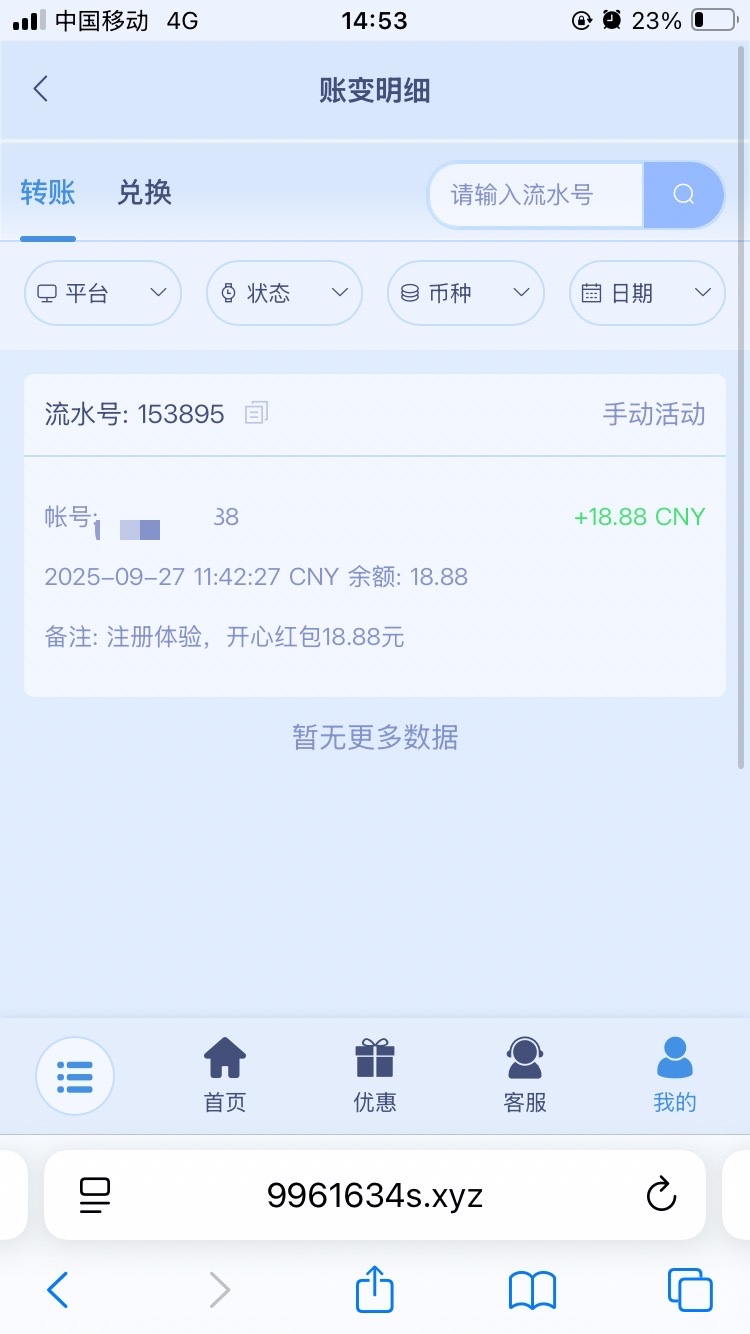The width and height of the screenshot is (750, 1334).
Task: Select the 转账 tab
Action: [x=48, y=193]
